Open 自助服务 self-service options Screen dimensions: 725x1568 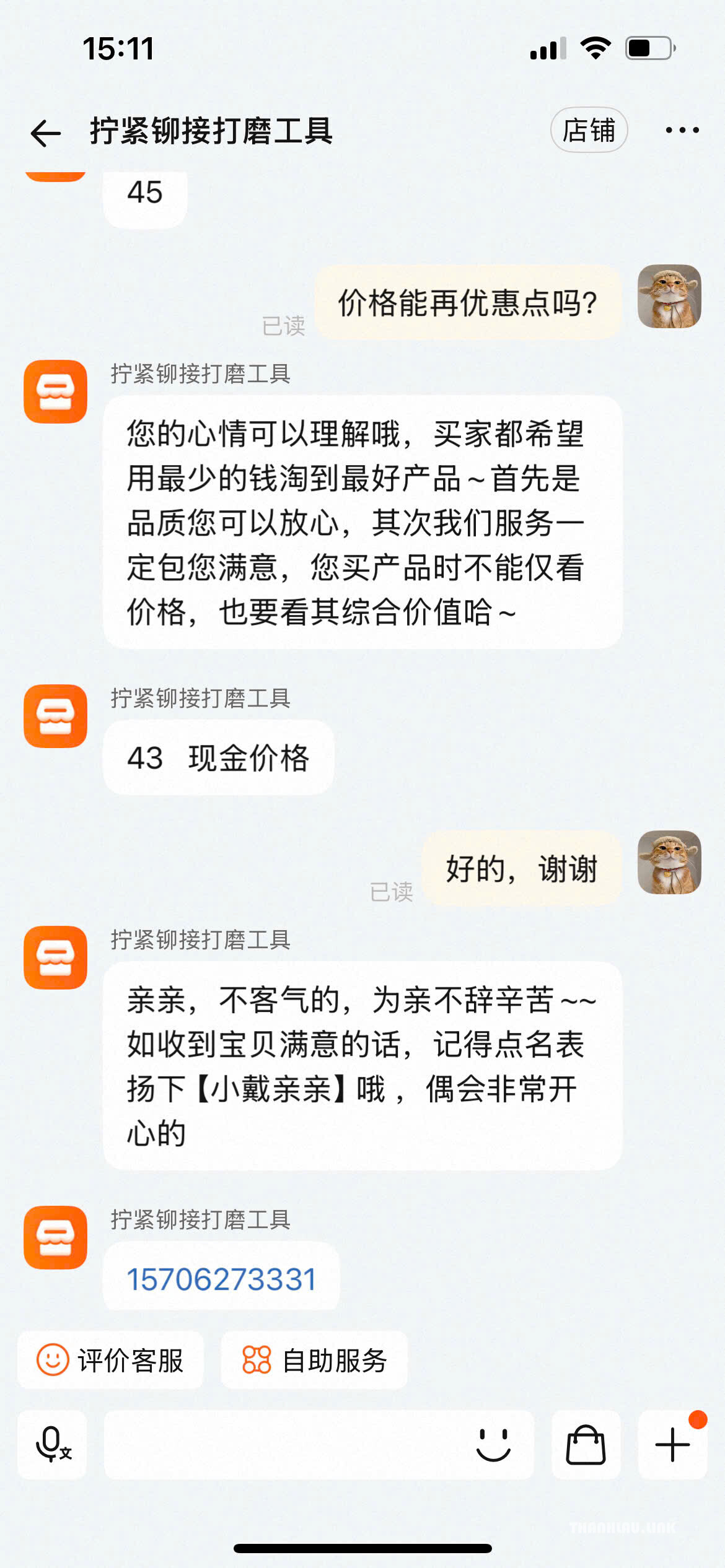point(314,1361)
